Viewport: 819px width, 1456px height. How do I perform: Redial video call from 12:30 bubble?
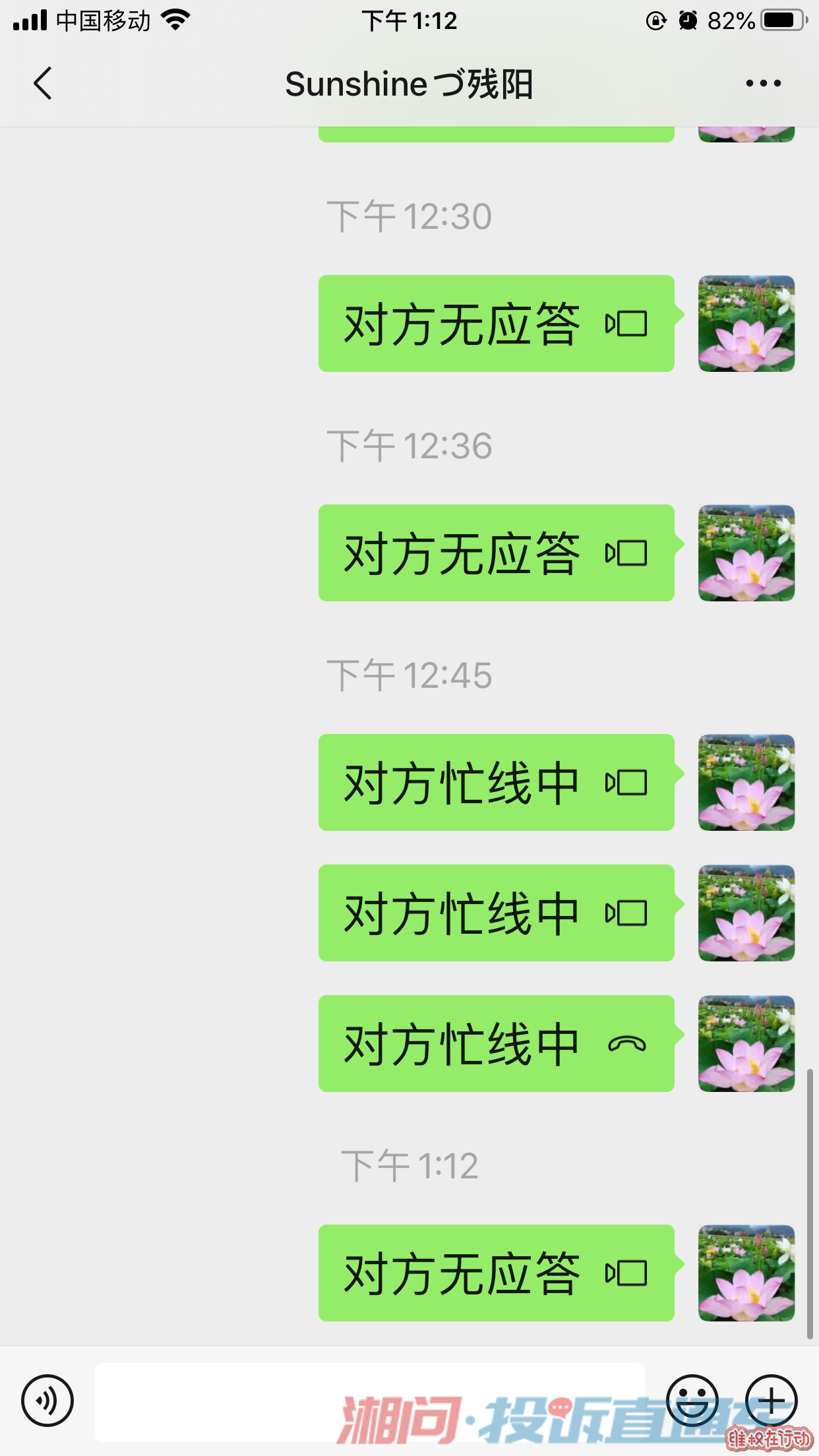(496, 324)
